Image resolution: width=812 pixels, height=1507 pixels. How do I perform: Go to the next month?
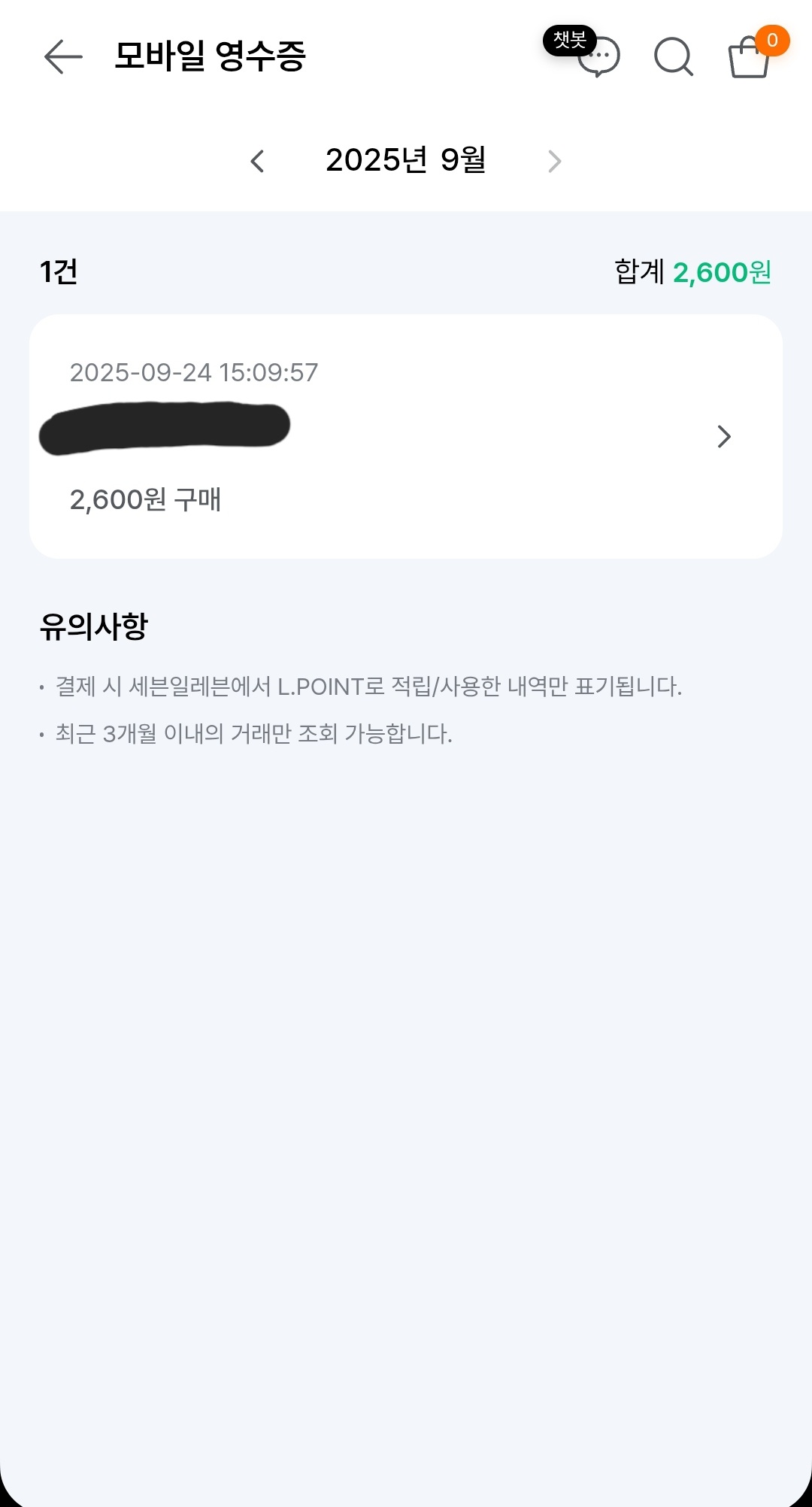coord(555,161)
